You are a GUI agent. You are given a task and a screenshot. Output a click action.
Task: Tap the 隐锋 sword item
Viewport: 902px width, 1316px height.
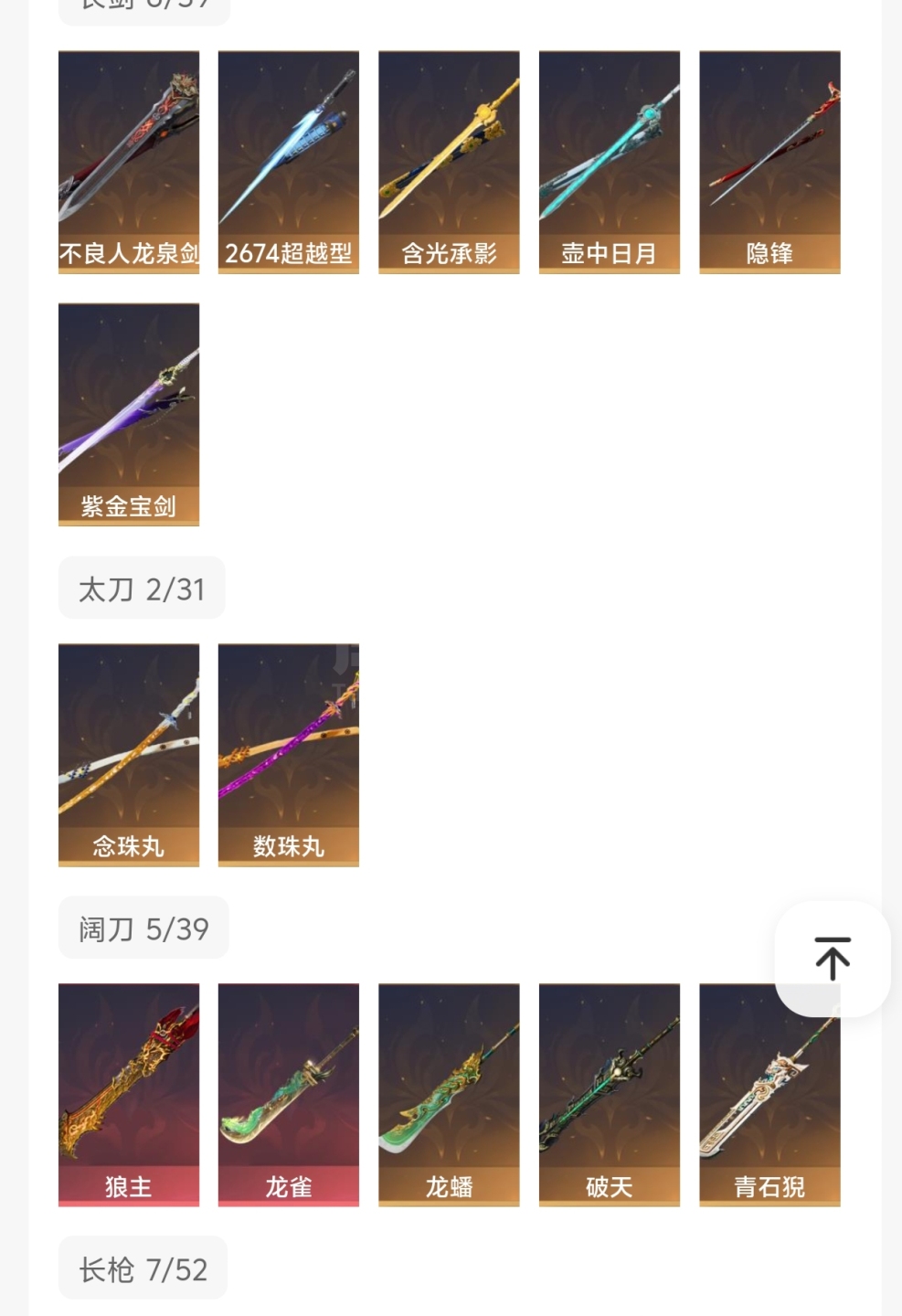769,162
